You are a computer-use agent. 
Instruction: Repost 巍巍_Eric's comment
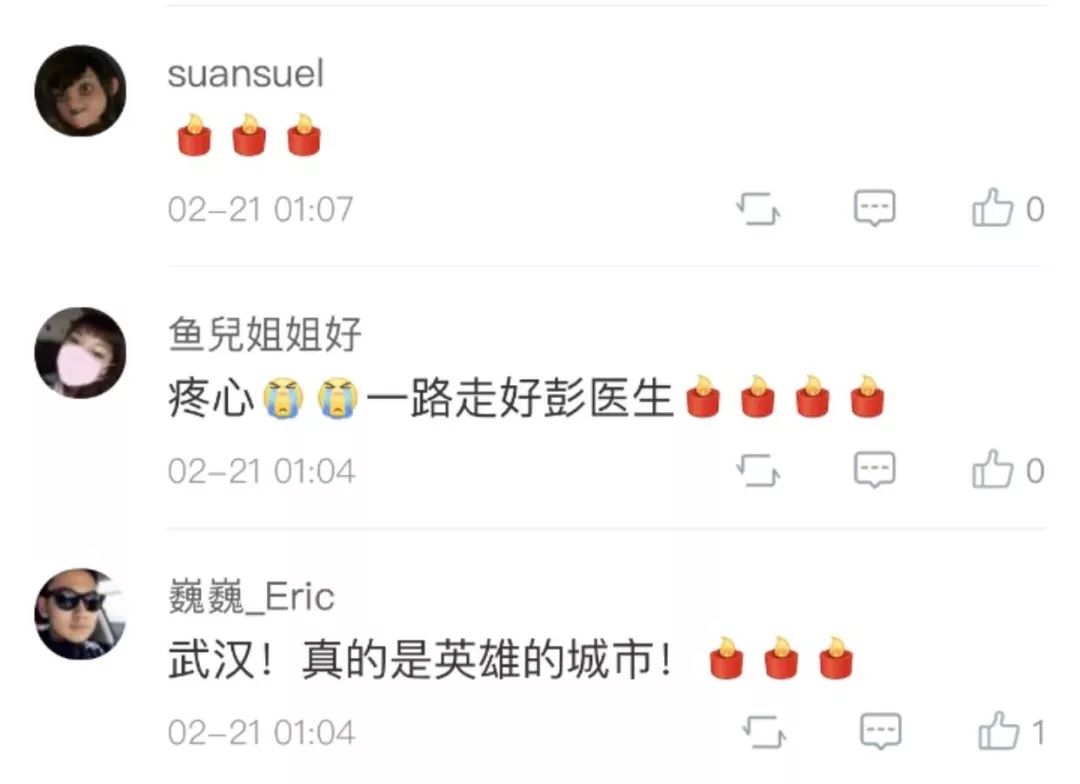[x=764, y=732]
